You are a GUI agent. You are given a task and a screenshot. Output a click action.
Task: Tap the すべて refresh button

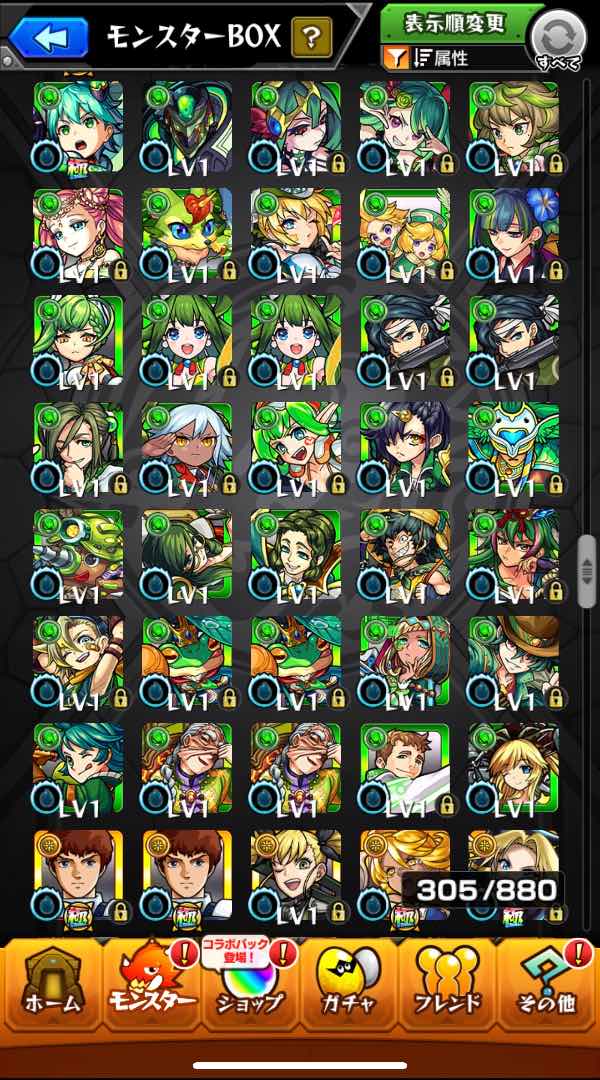tap(556, 40)
